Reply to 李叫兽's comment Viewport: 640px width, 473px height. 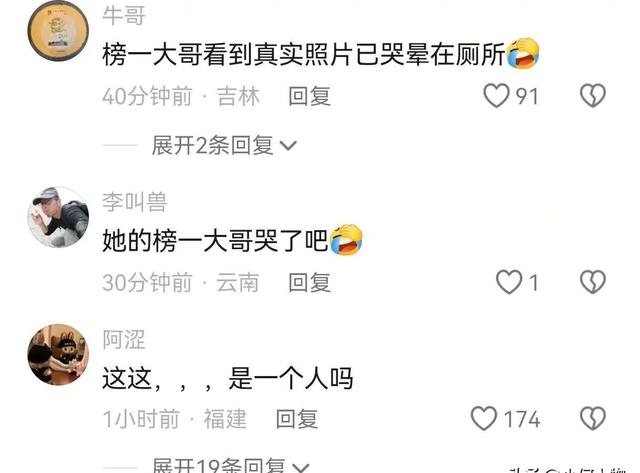point(309,282)
